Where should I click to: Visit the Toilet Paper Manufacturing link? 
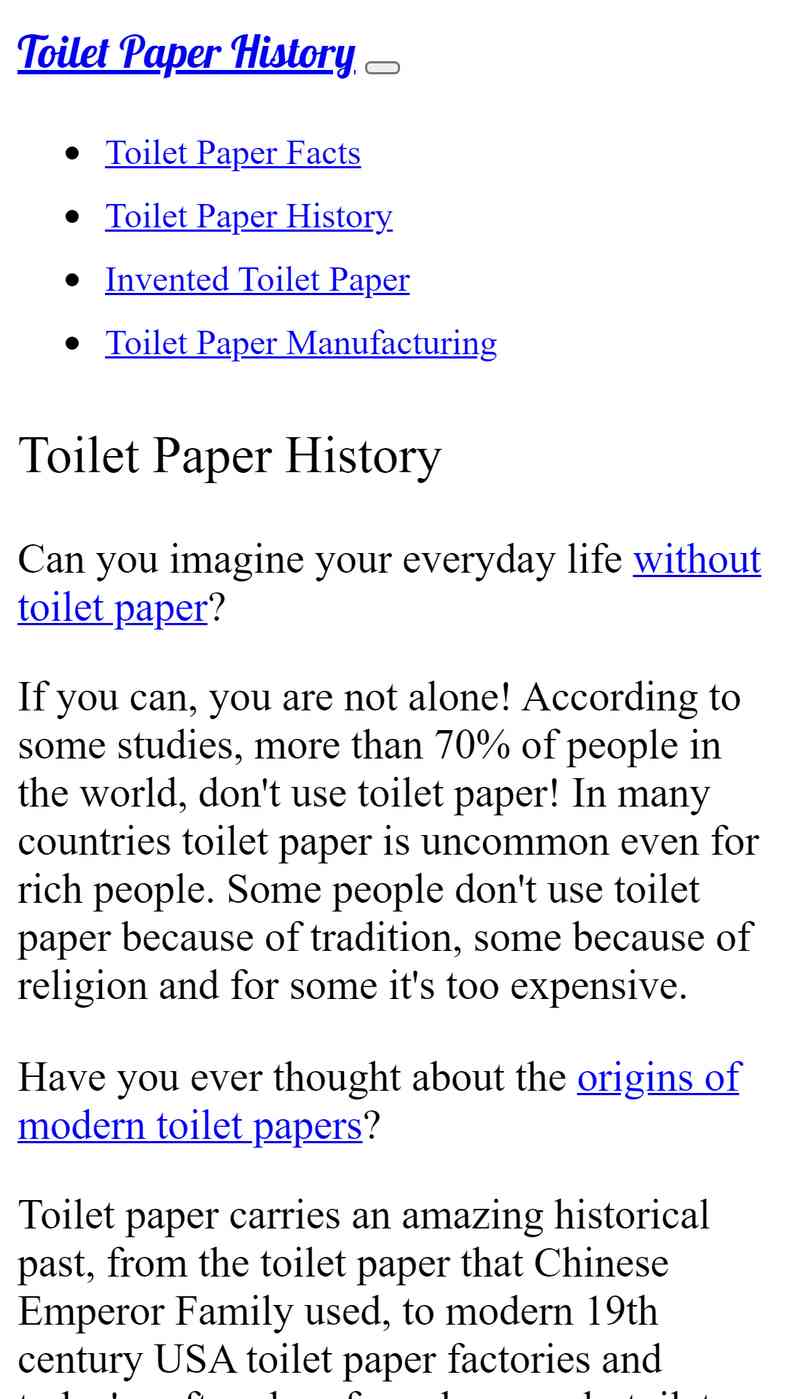(x=301, y=343)
